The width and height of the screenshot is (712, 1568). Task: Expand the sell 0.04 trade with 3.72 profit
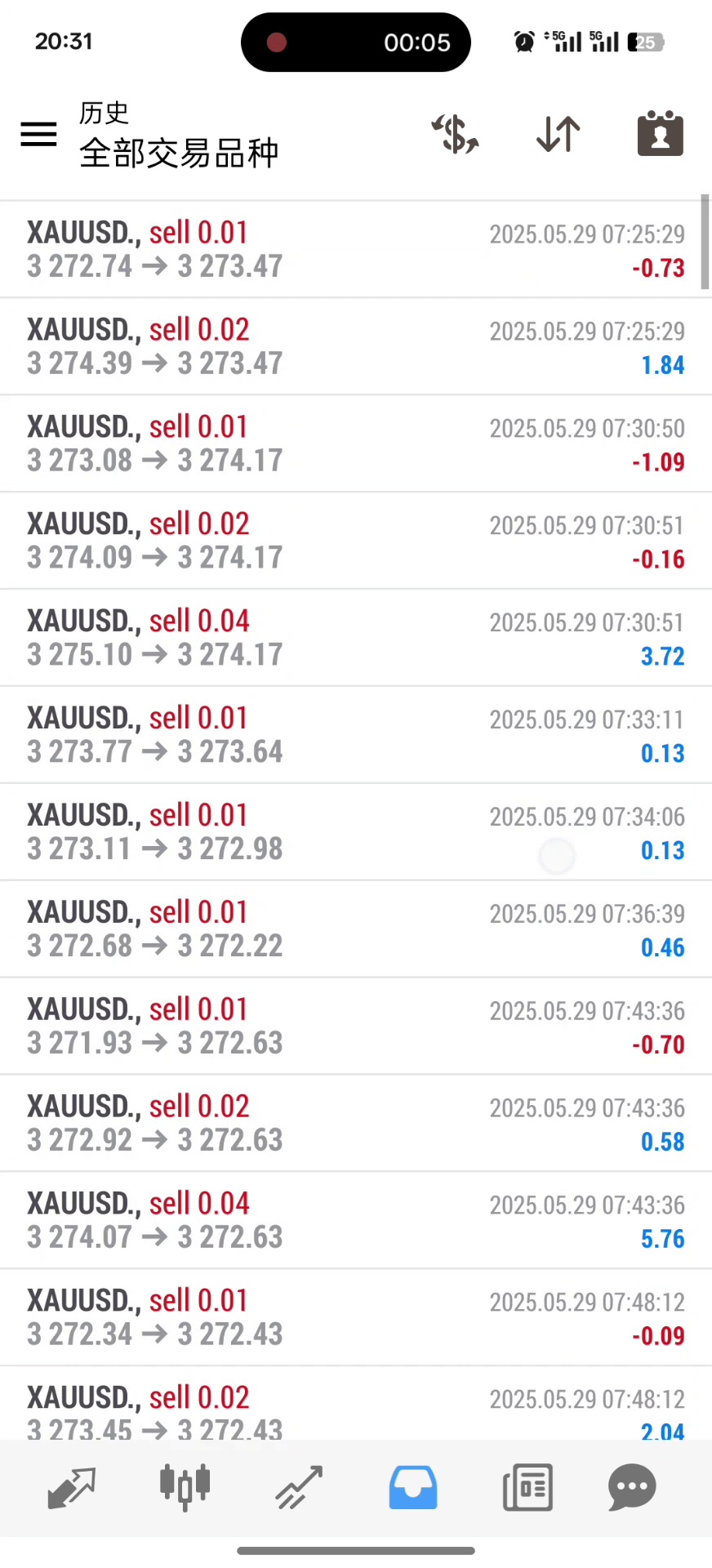355,638
